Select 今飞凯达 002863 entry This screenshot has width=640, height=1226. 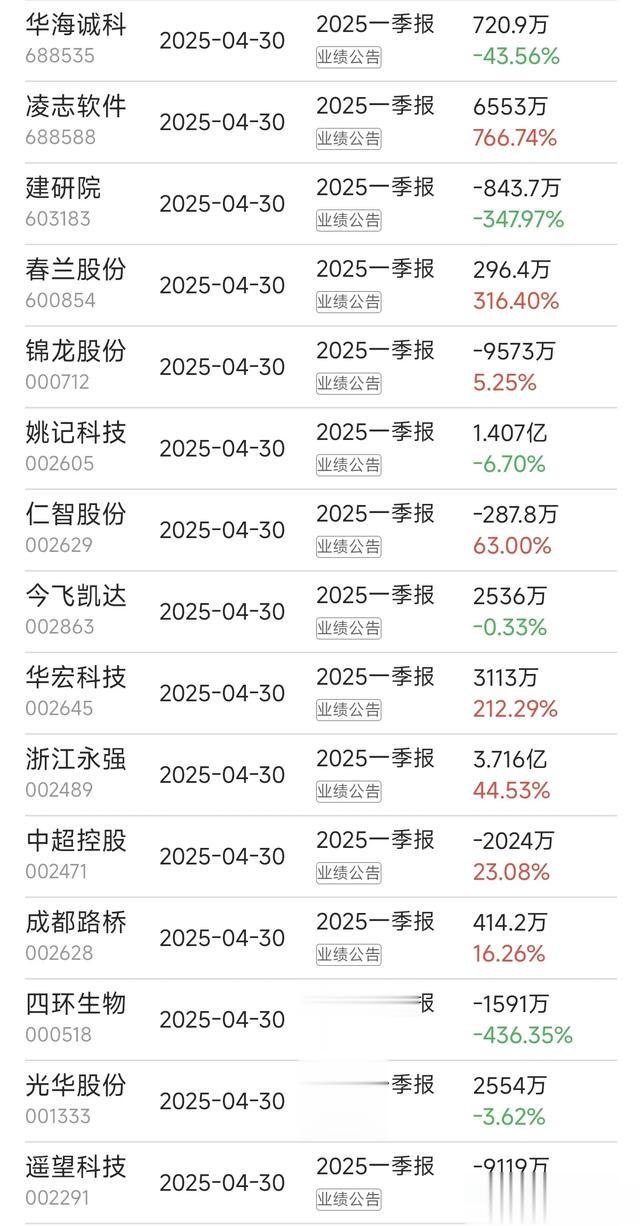(x=320, y=612)
